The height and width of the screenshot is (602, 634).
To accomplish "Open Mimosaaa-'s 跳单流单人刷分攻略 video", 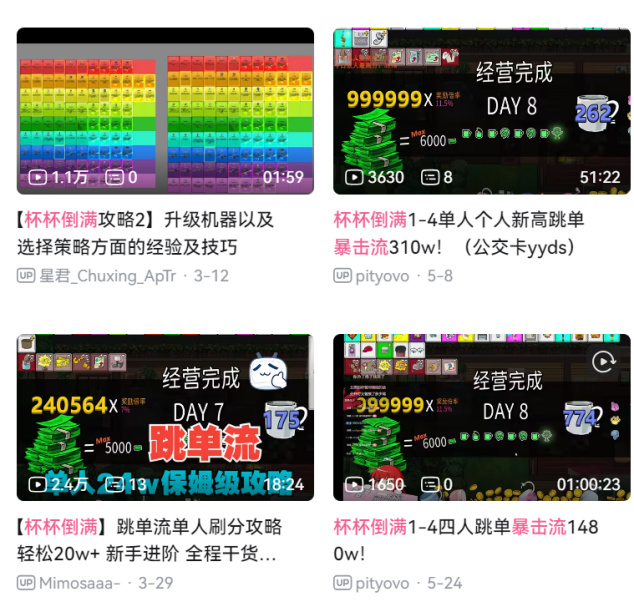I will 165,417.
